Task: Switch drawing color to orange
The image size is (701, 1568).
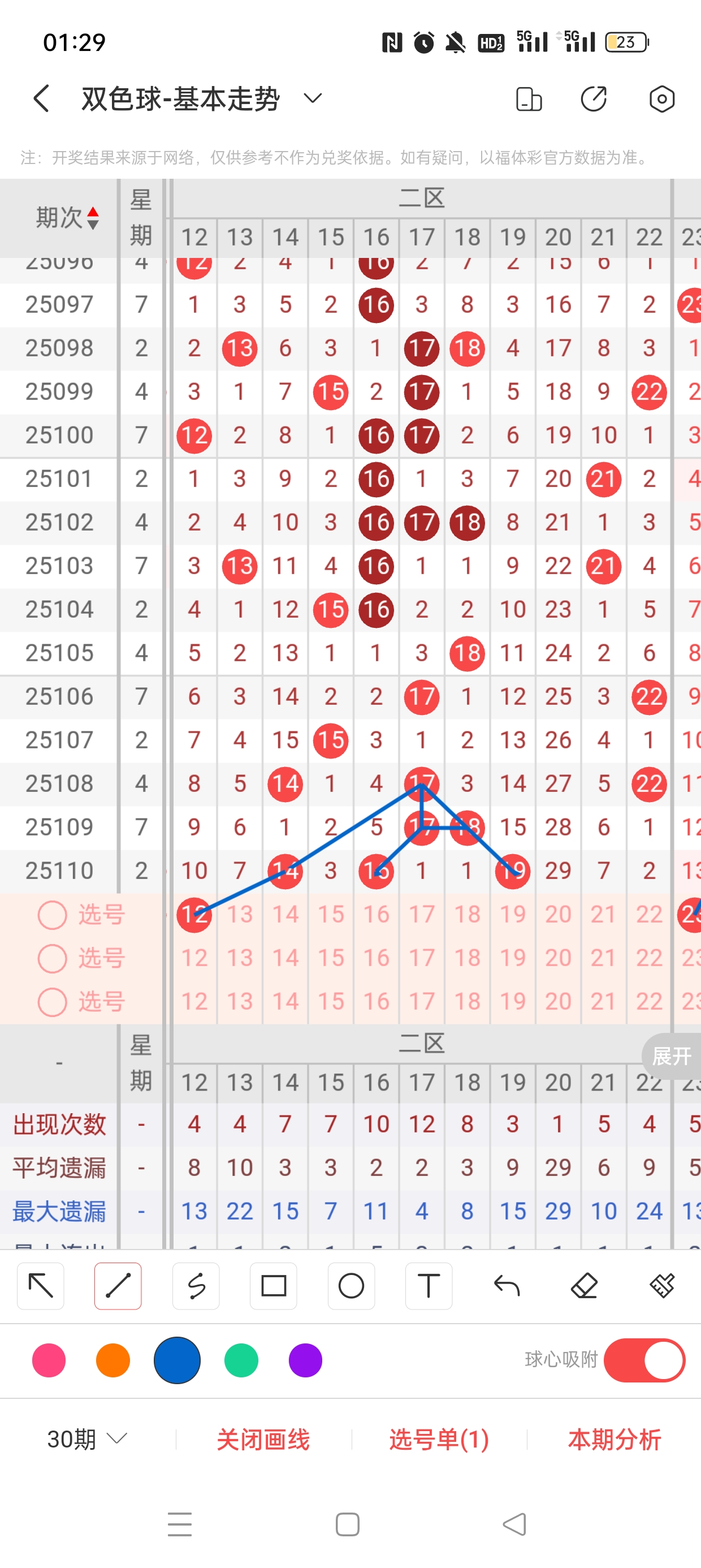Action: pos(113,1360)
